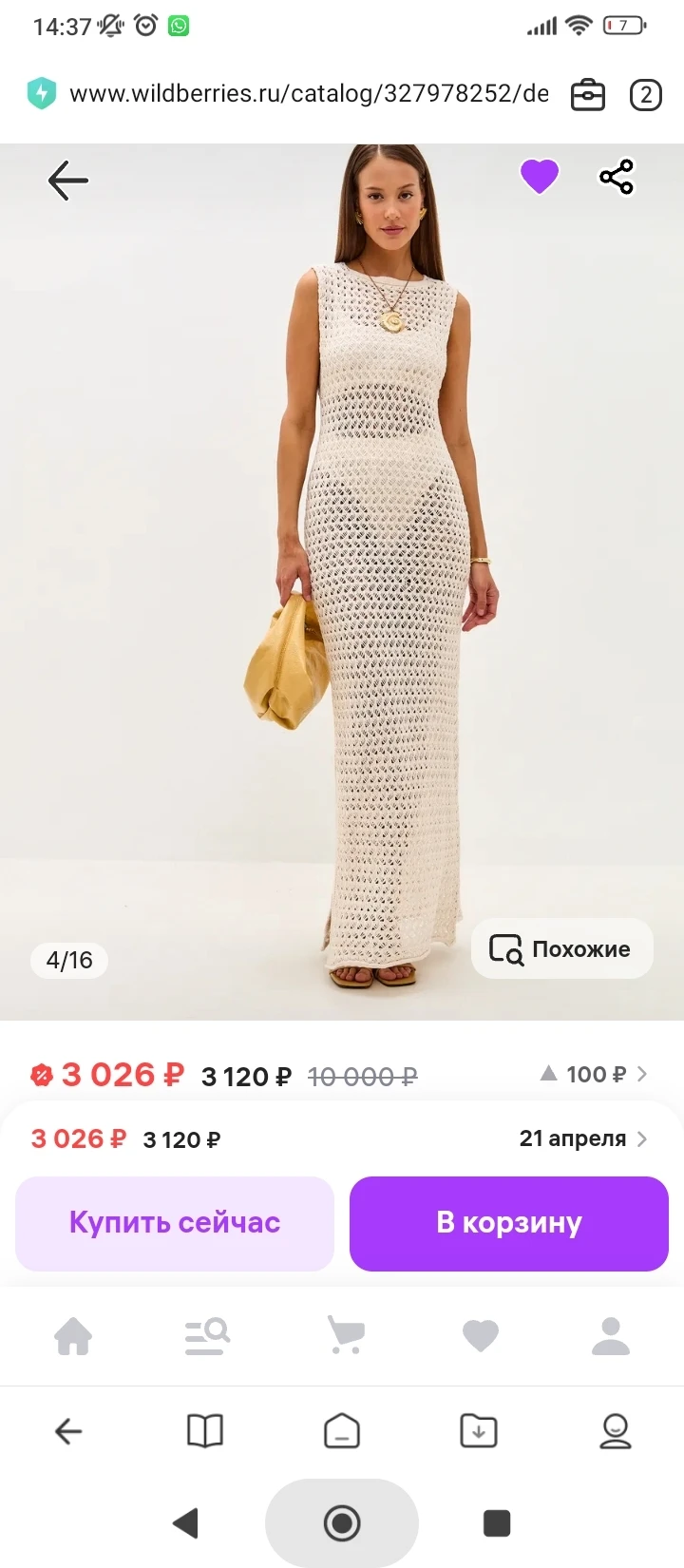
Task: Open the browser briefcase tools icon
Action: coord(587,94)
